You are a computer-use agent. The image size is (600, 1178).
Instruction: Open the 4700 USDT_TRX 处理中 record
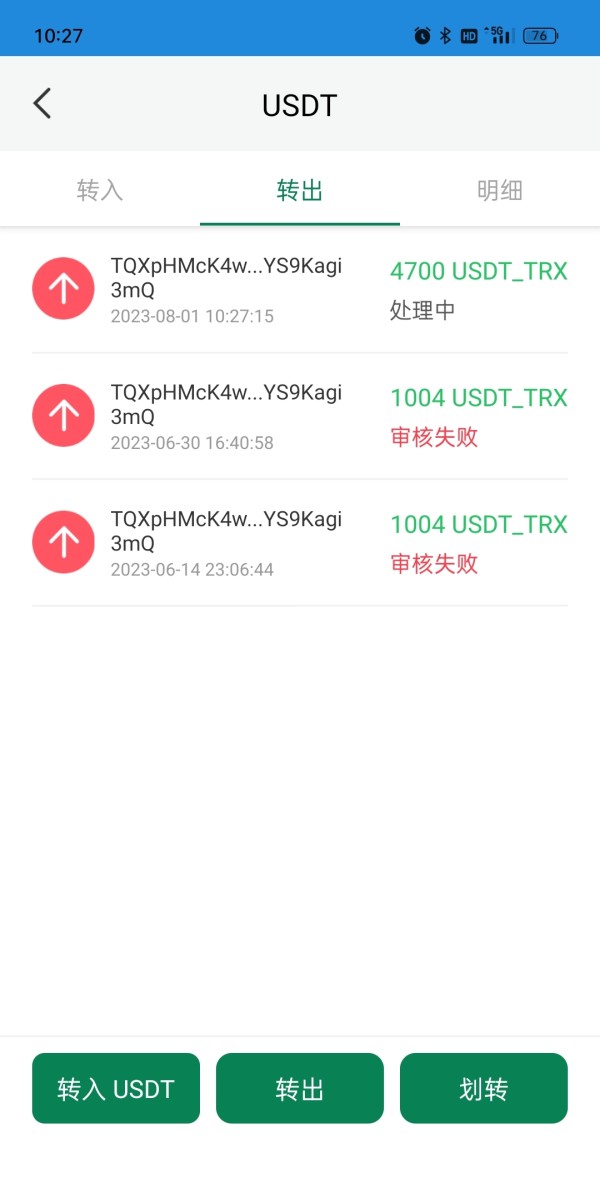point(300,290)
